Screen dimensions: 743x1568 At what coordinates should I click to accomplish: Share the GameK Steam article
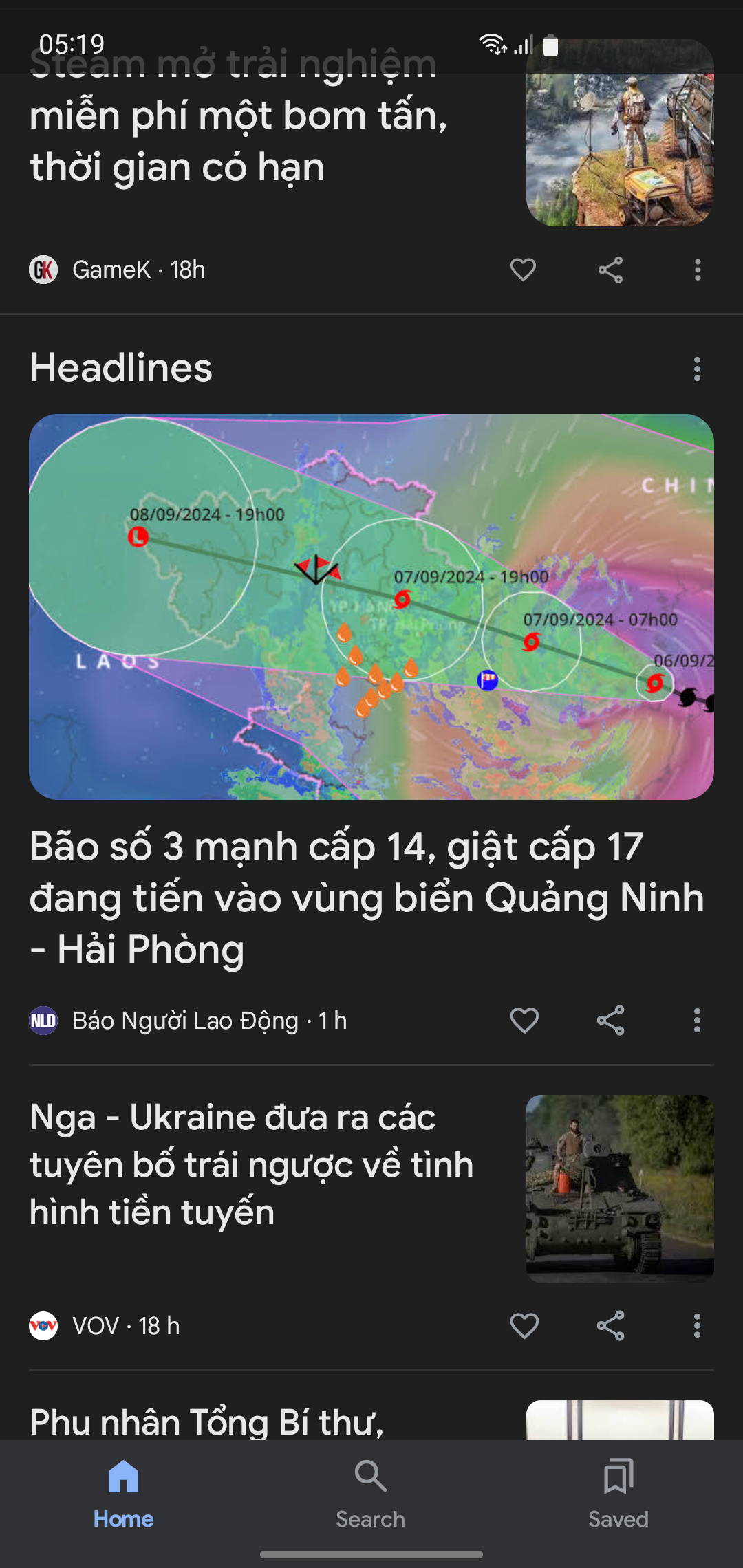610,270
